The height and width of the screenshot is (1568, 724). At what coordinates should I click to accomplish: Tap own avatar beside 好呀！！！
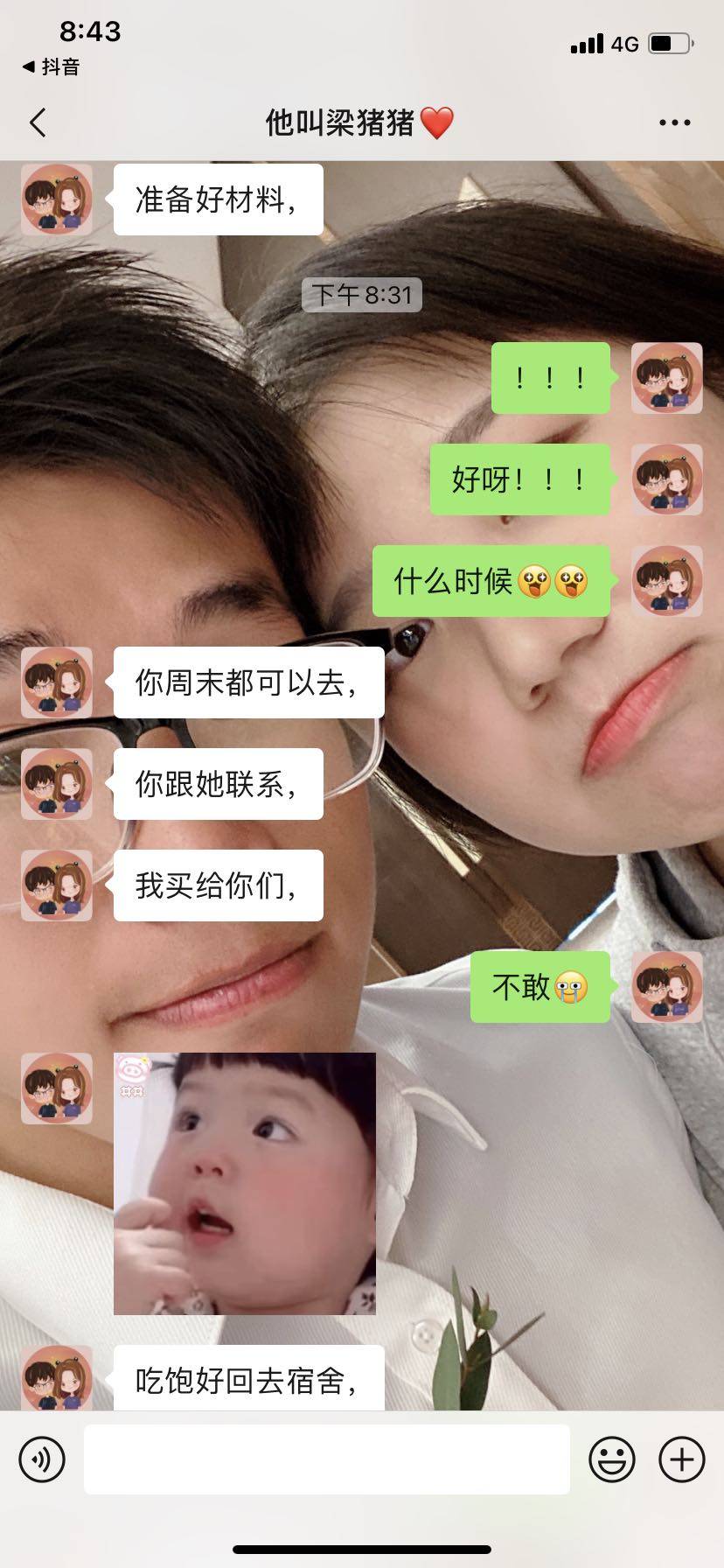pyautogui.click(x=666, y=479)
